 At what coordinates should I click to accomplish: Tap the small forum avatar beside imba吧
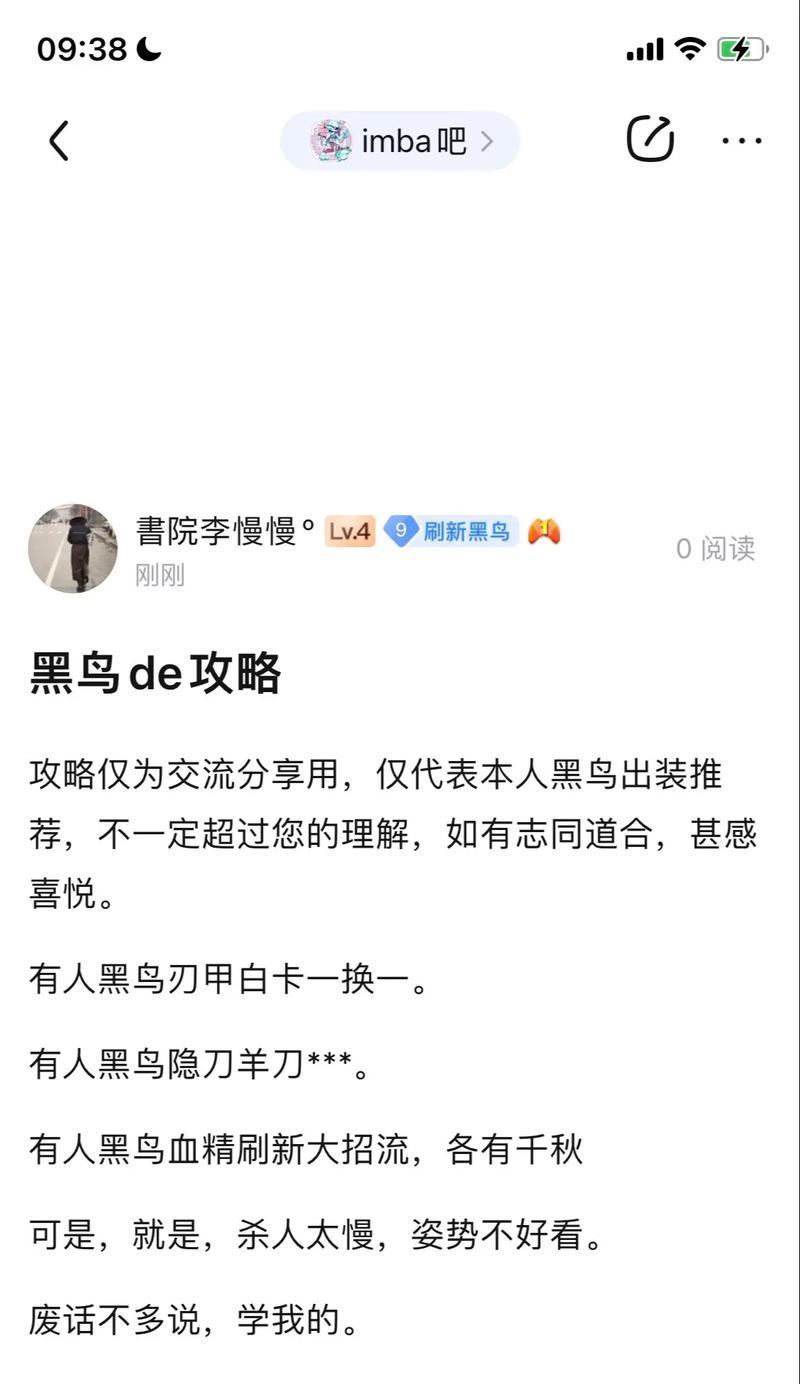pyautogui.click(x=330, y=140)
